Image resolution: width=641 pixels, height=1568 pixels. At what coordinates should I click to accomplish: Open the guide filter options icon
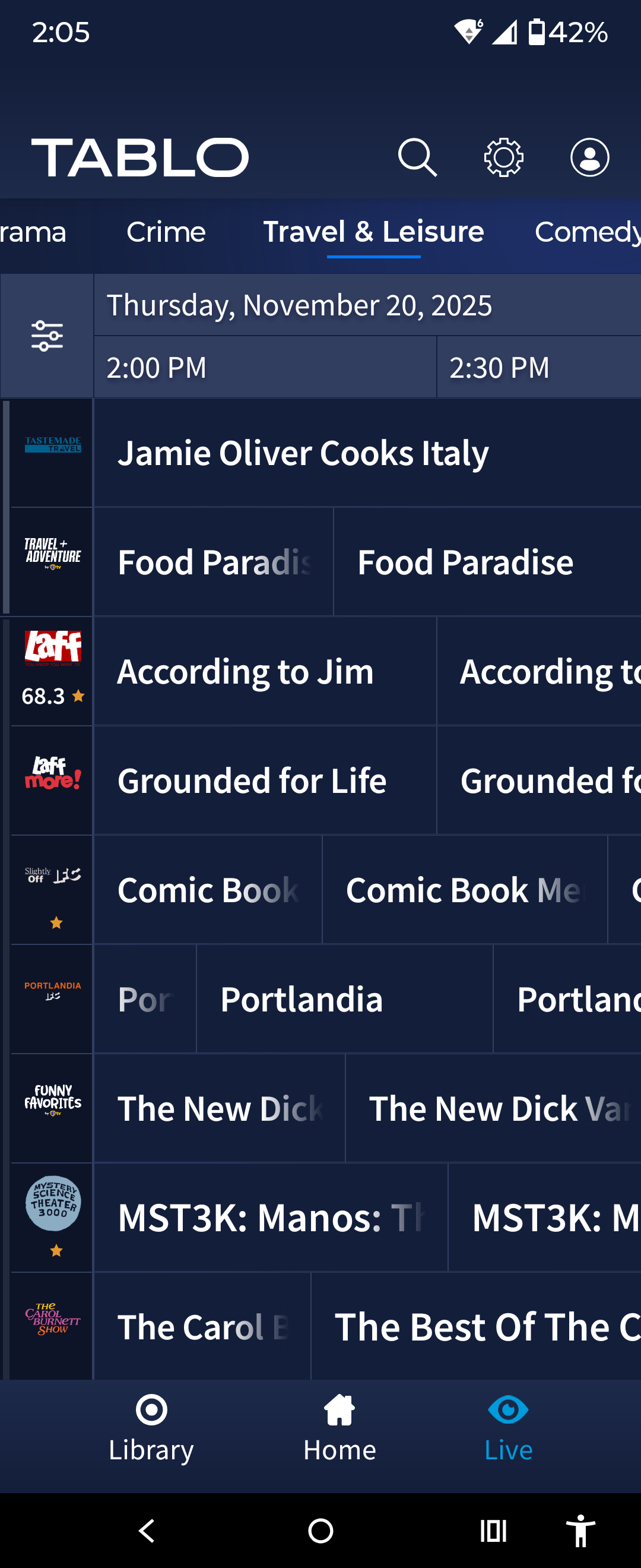click(47, 336)
